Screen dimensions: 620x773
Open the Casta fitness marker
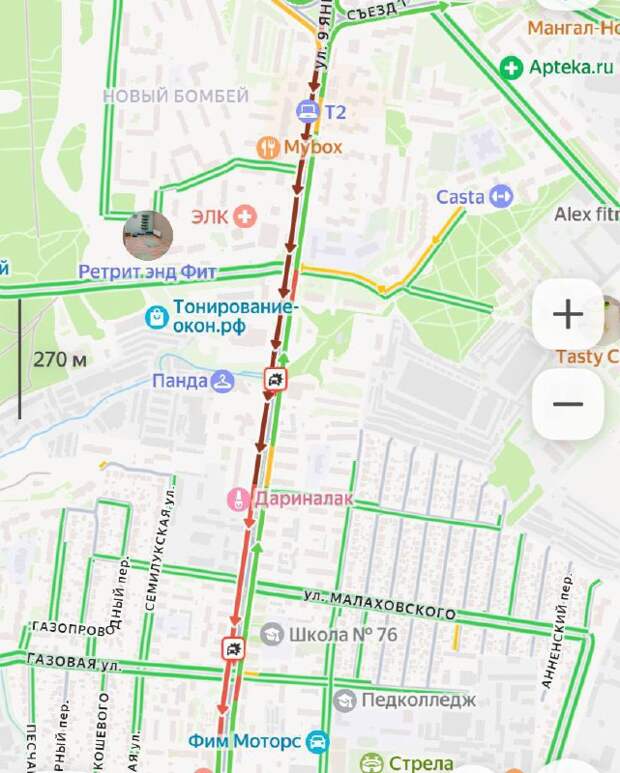click(502, 197)
